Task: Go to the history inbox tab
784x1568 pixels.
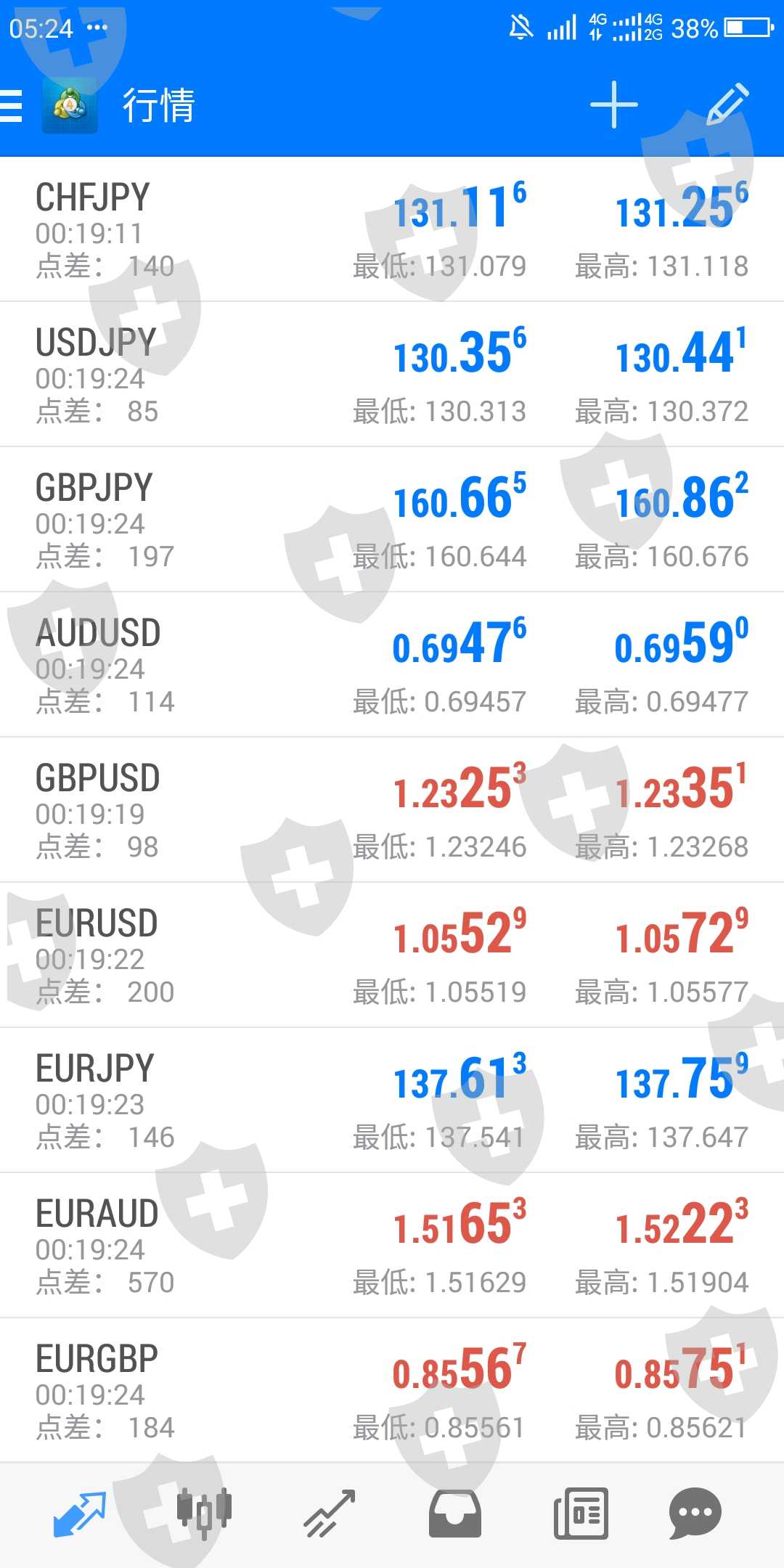Action: tap(454, 1514)
